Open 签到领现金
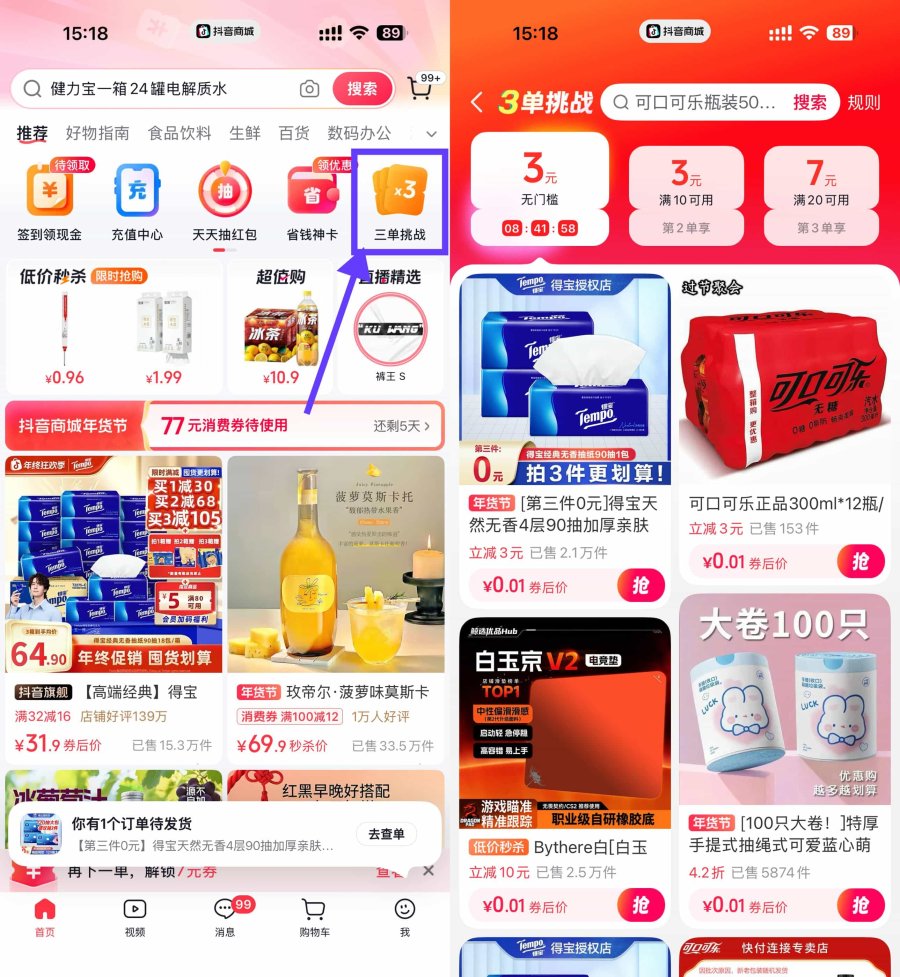Viewport: 900px width, 977px height. coord(49,204)
